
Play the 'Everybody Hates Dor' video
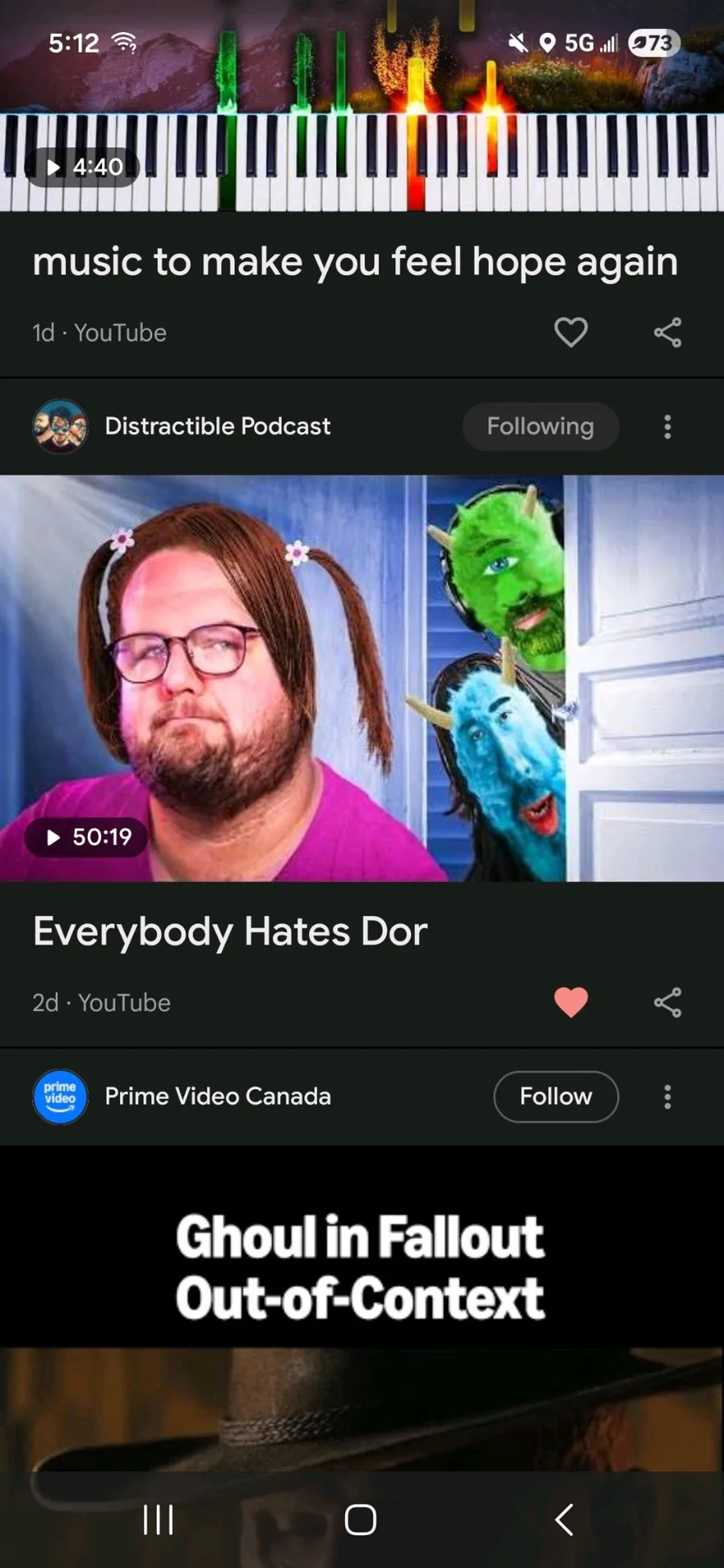pos(362,678)
